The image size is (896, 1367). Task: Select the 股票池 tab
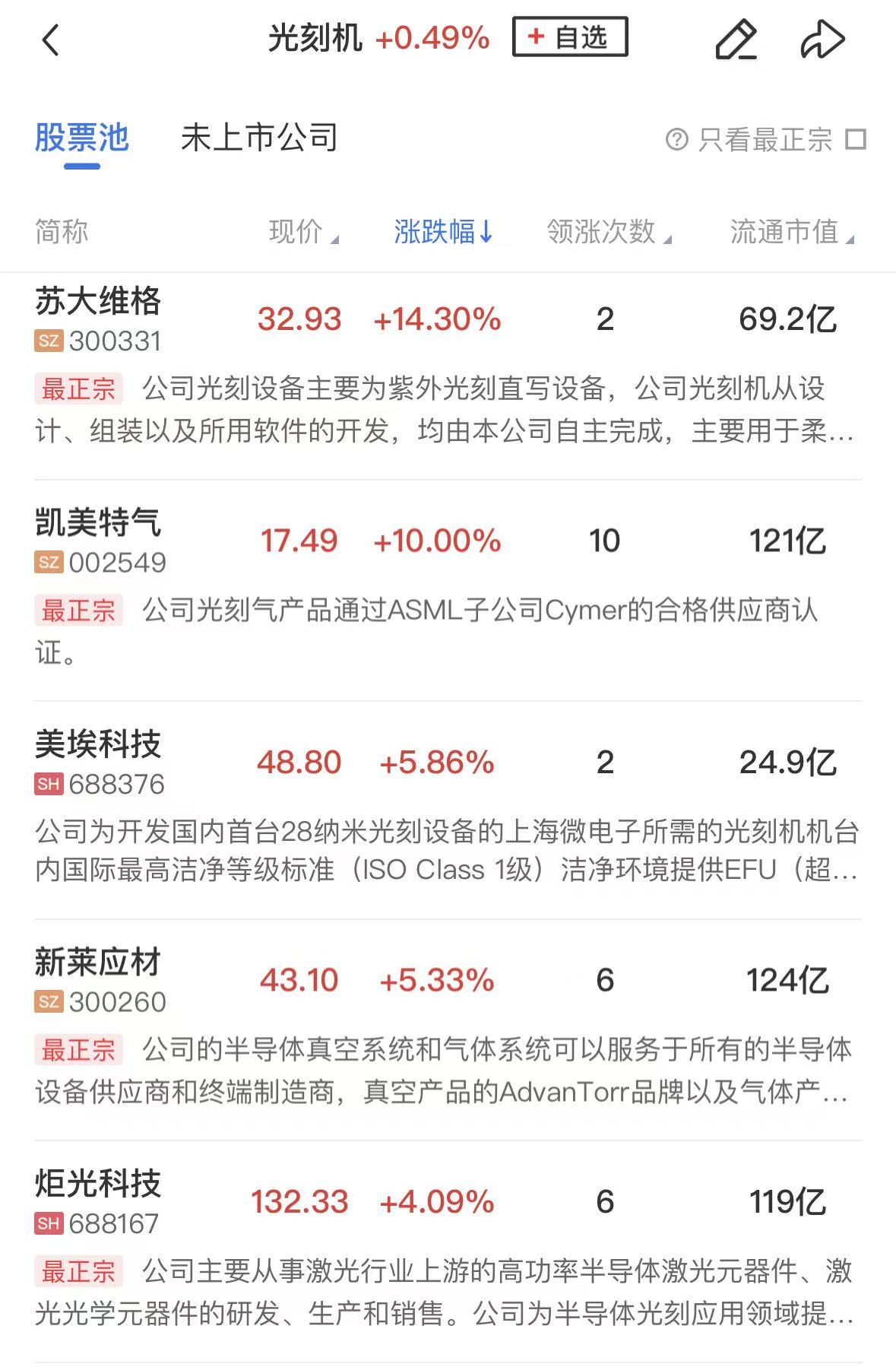82,138
